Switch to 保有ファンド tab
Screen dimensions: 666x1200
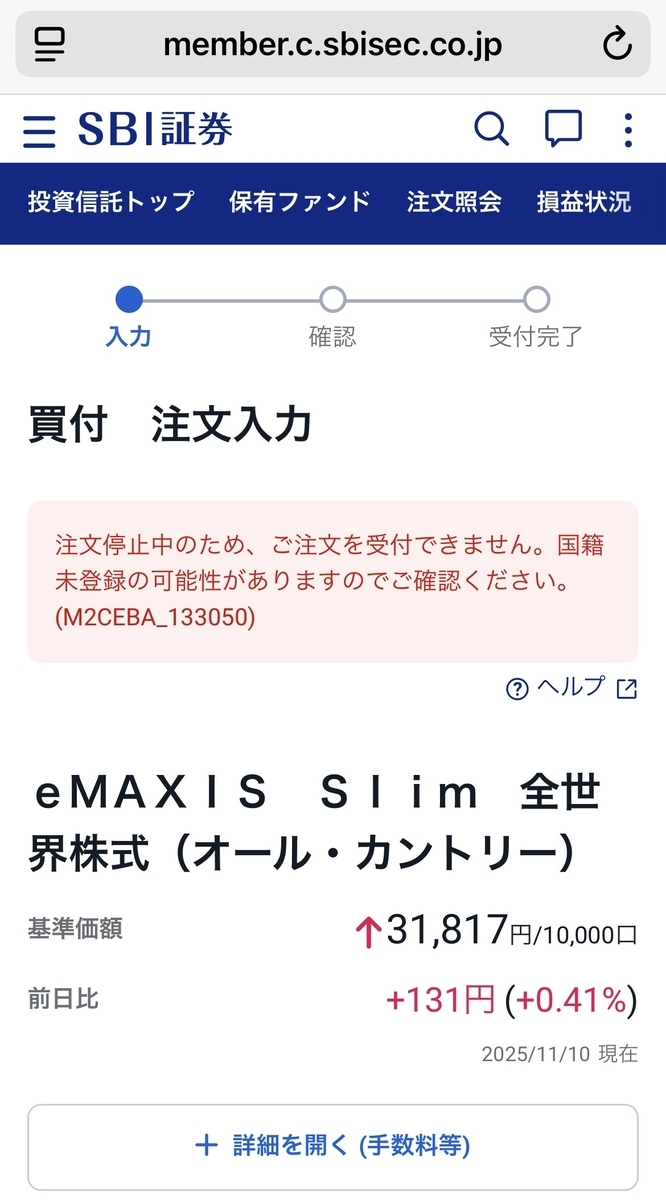(x=300, y=202)
